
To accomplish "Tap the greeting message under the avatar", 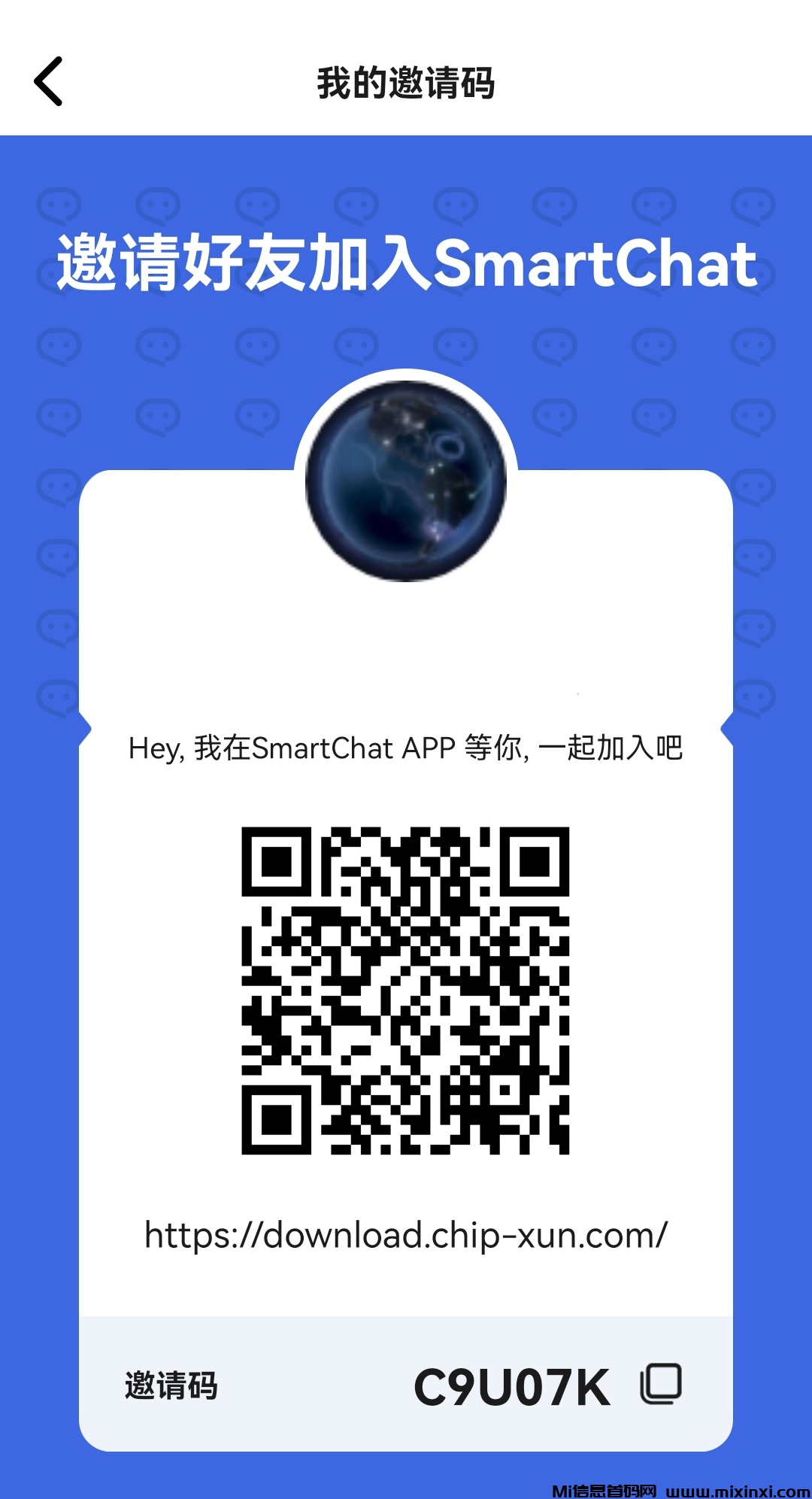I will tap(406, 748).
